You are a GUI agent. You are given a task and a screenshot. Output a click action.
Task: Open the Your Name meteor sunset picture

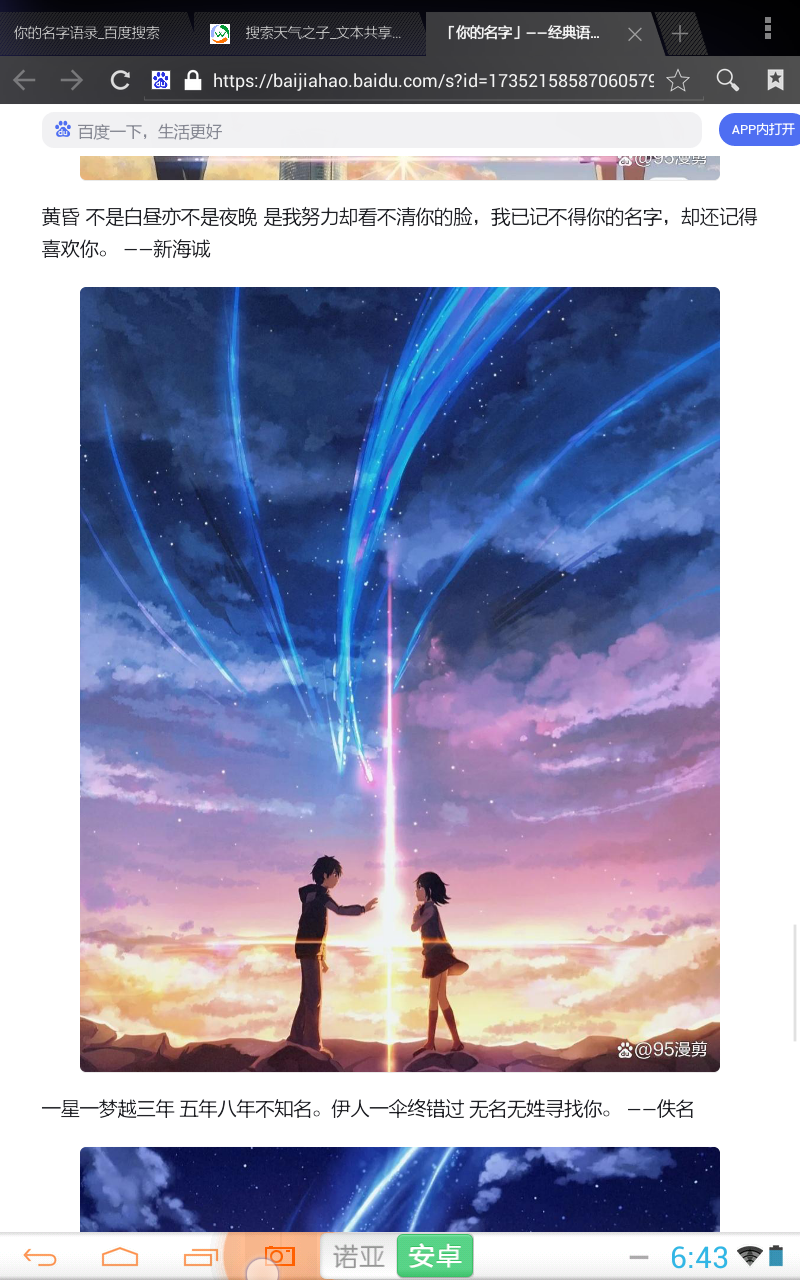tap(400, 680)
